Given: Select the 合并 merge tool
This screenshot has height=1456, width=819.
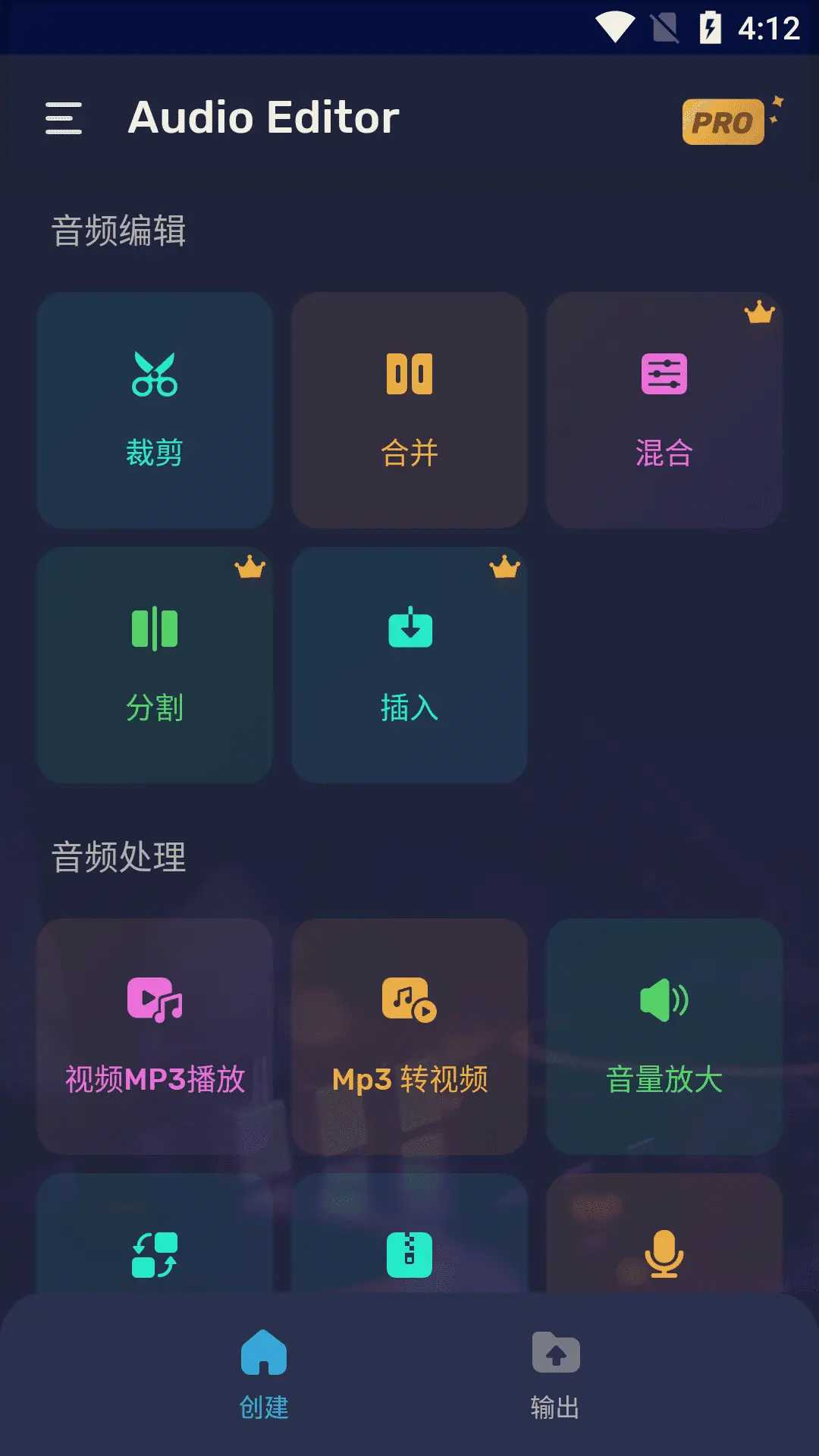Looking at the screenshot, I should (x=409, y=410).
